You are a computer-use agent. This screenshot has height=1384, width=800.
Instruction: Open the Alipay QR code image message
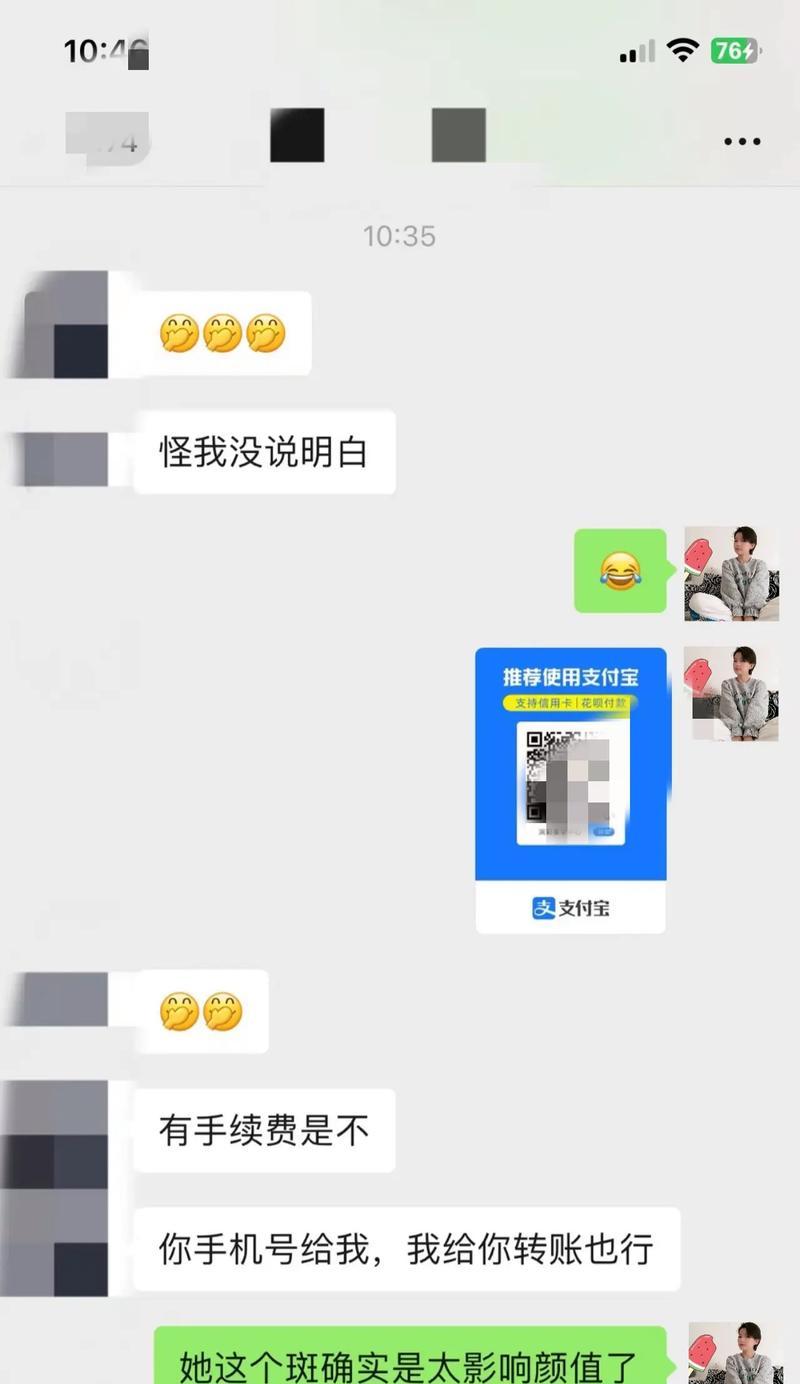click(x=570, y=790)
